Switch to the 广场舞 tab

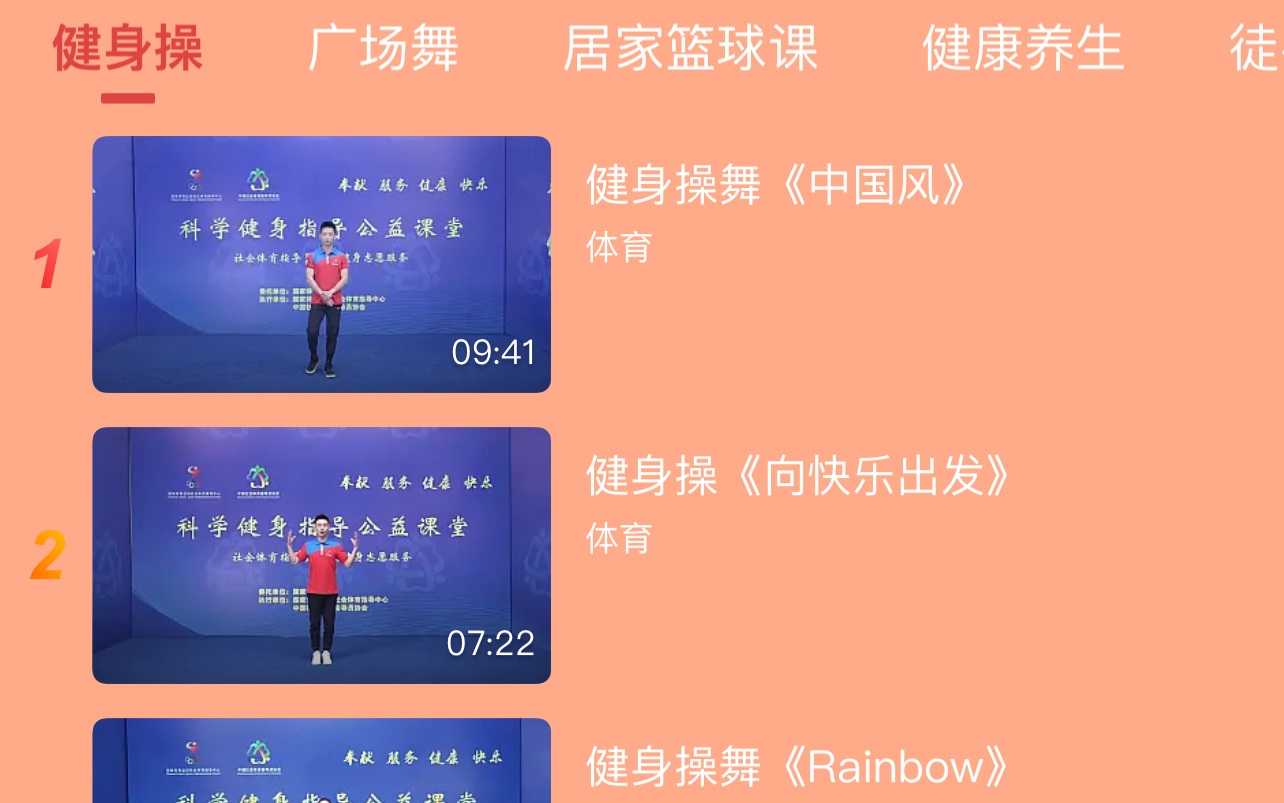(x=383, y=48)
